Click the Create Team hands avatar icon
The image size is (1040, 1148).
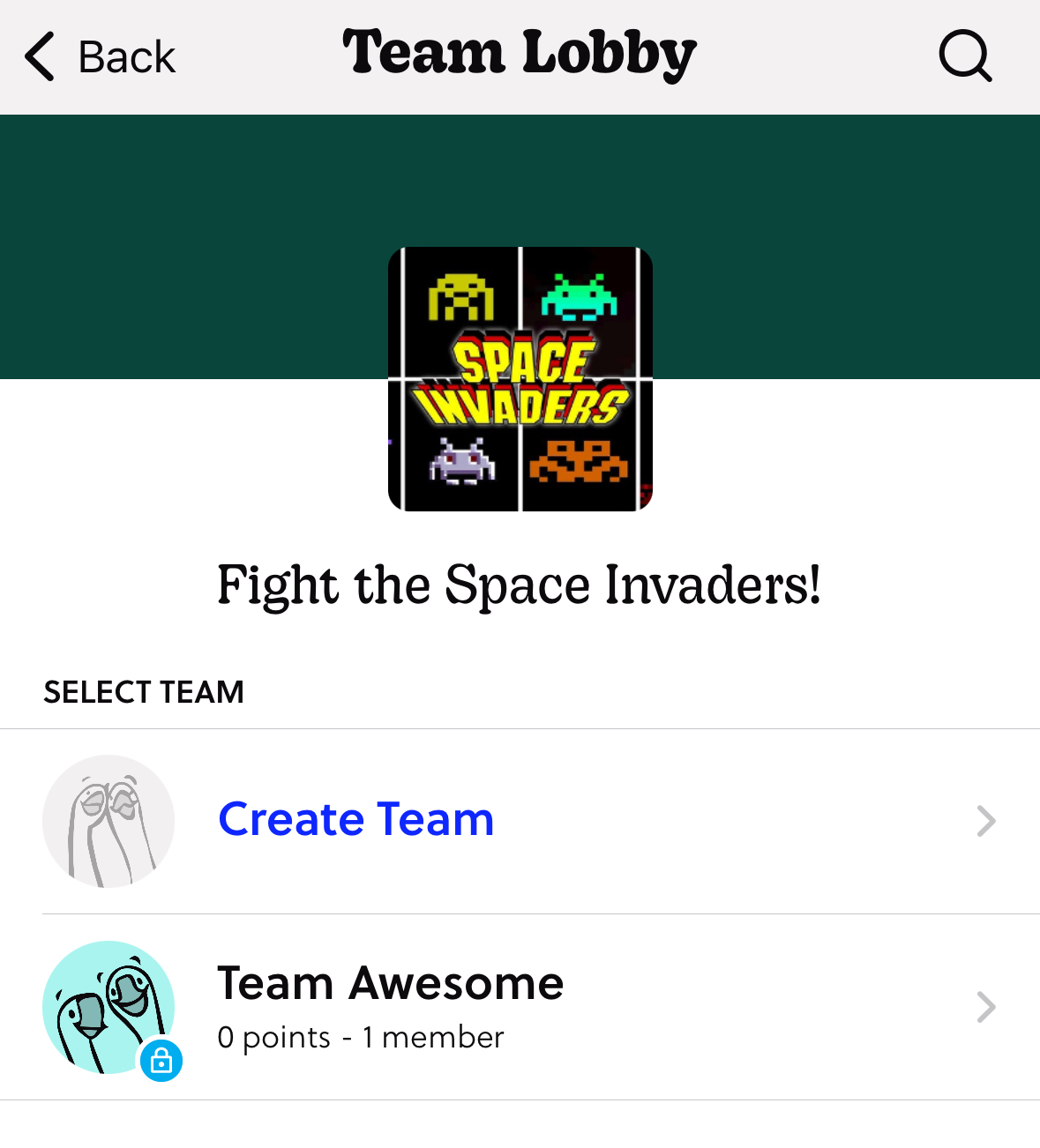pyautogui.click(x=108, y=821)
